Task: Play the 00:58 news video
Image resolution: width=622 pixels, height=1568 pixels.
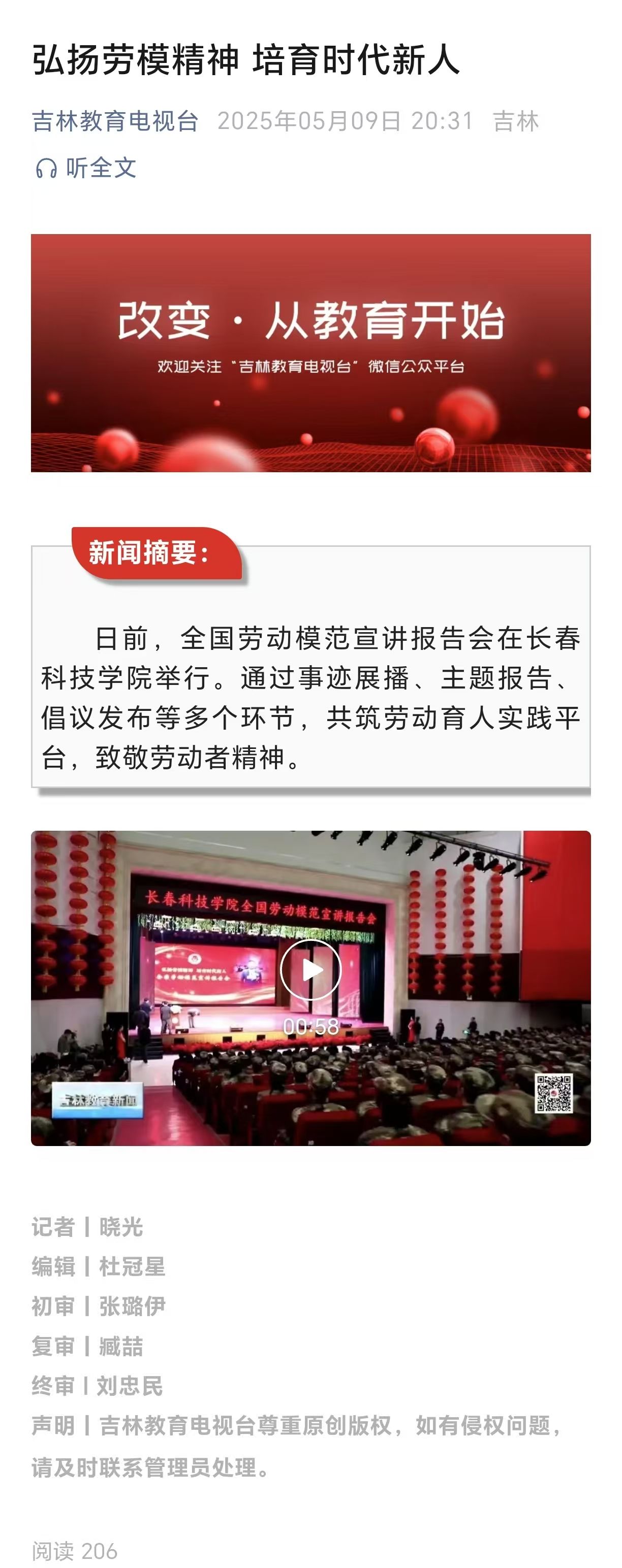Action: pos(310,969)
